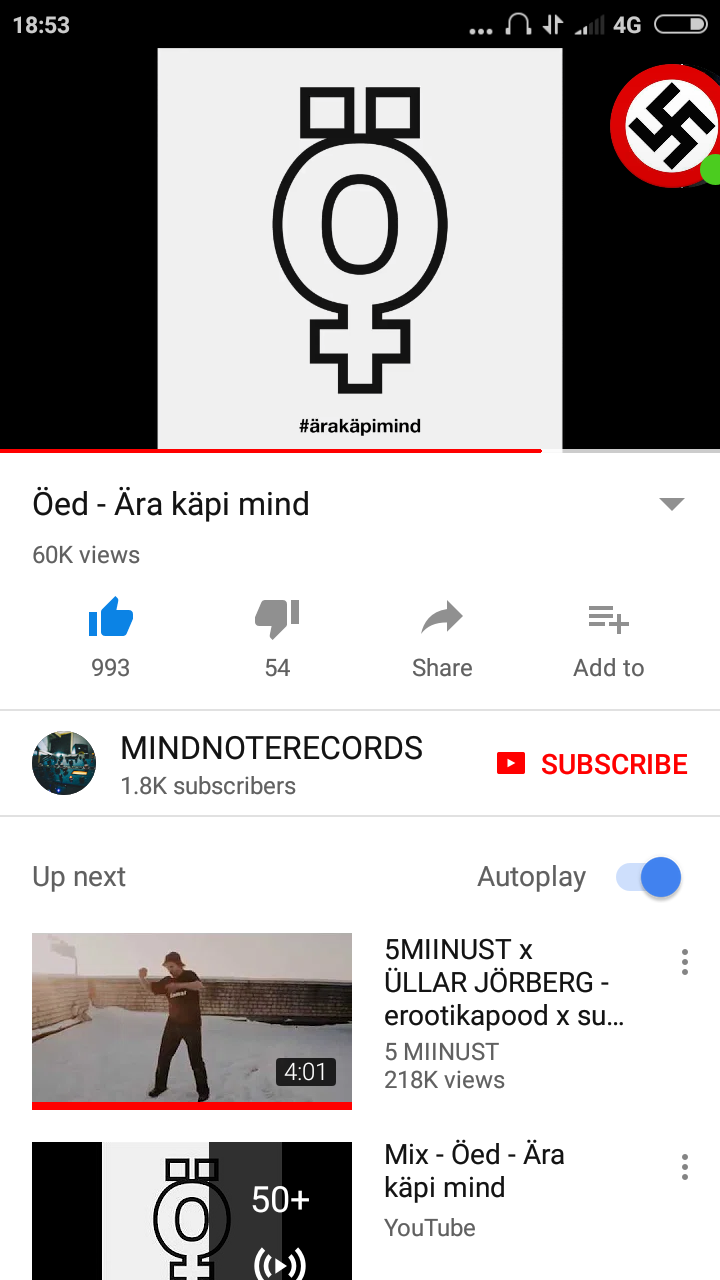Open the MINDNOTERECORDS channel avatar
Screen dimensions: 720x1280
(64, 763)
